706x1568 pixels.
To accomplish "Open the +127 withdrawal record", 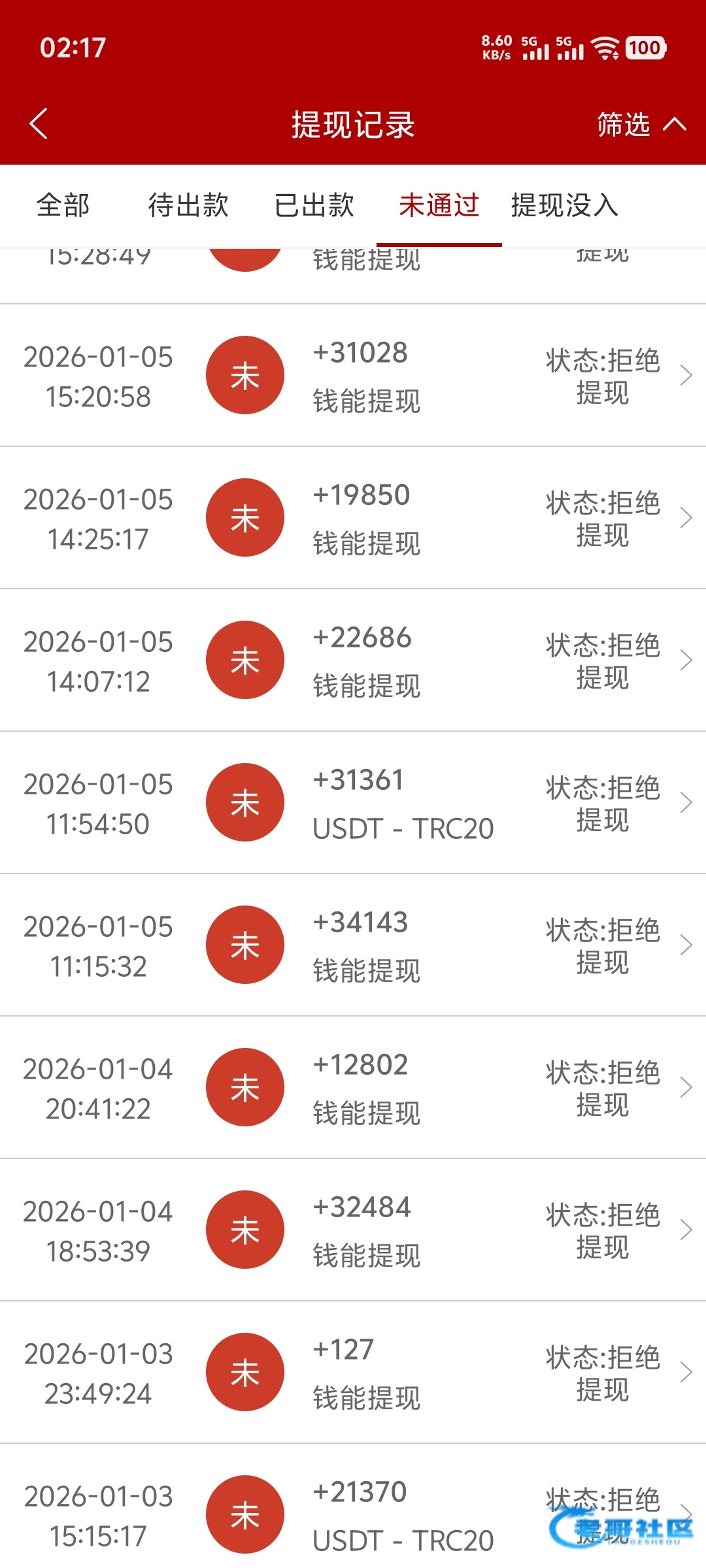I will 353,1373.
